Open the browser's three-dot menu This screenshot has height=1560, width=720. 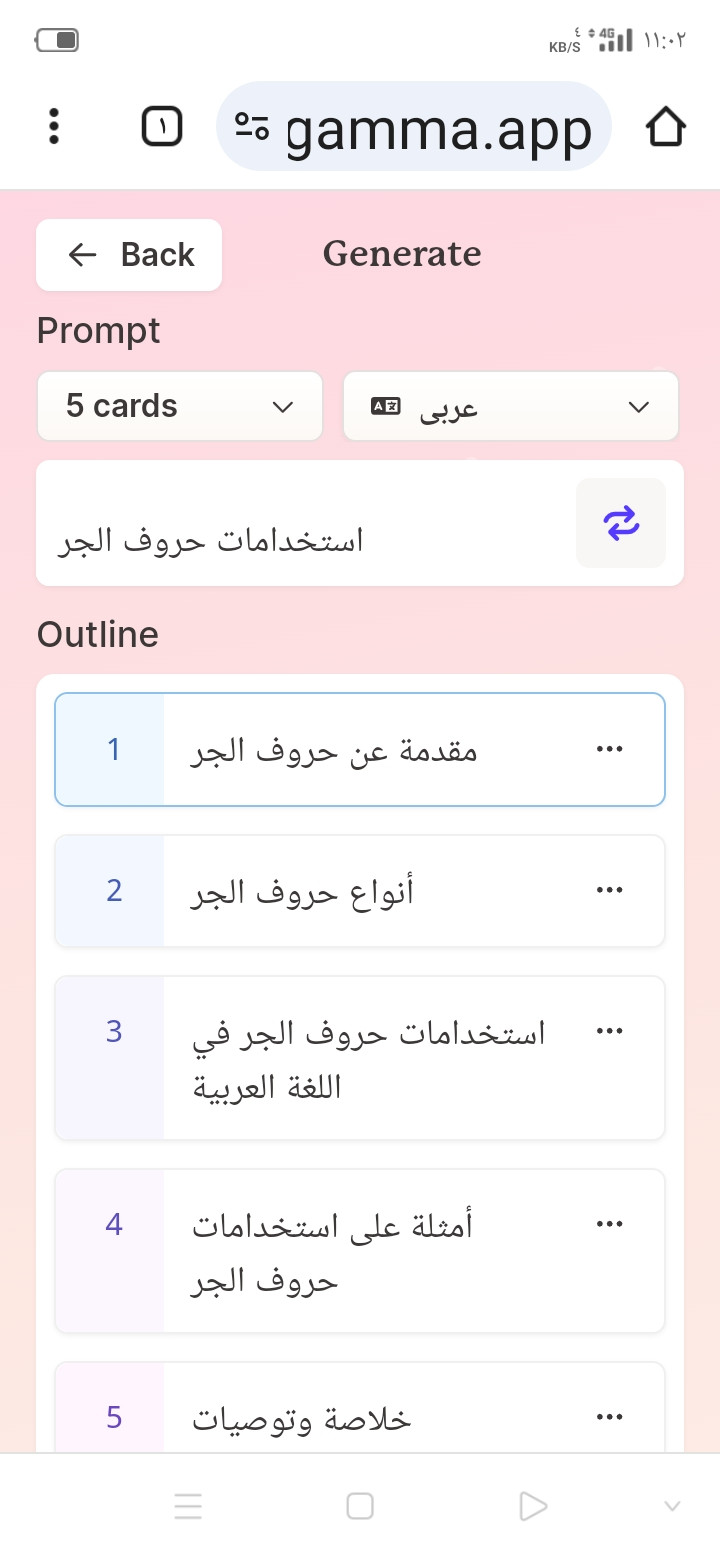[x=54, y=127]
